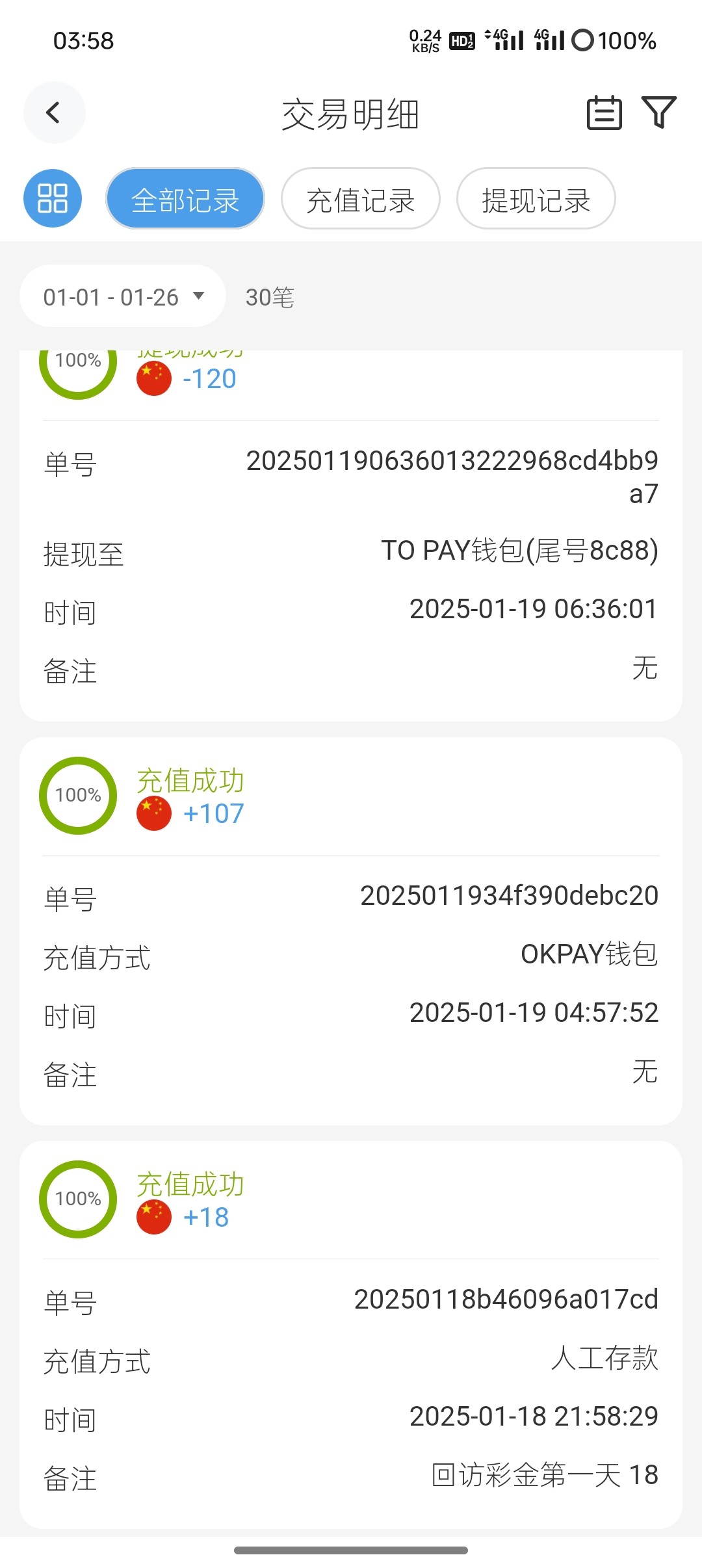This screenshot has height=1568, width=702.
Task: Expand the 01-01 - 01-26 date range dropdown
Action: tap(123, 296)
